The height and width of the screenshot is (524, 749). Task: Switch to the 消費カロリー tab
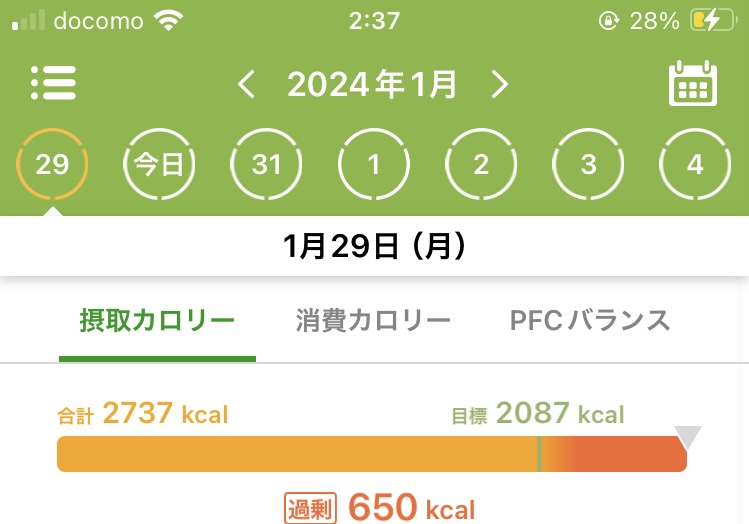tap(373, 321)
